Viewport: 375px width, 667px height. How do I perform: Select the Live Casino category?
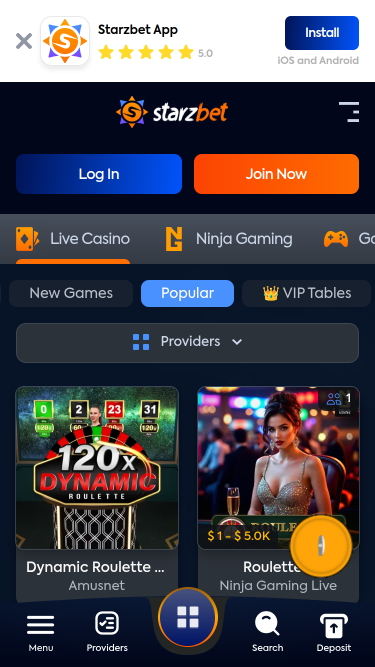pyautogui.click(x=73, y=239)
